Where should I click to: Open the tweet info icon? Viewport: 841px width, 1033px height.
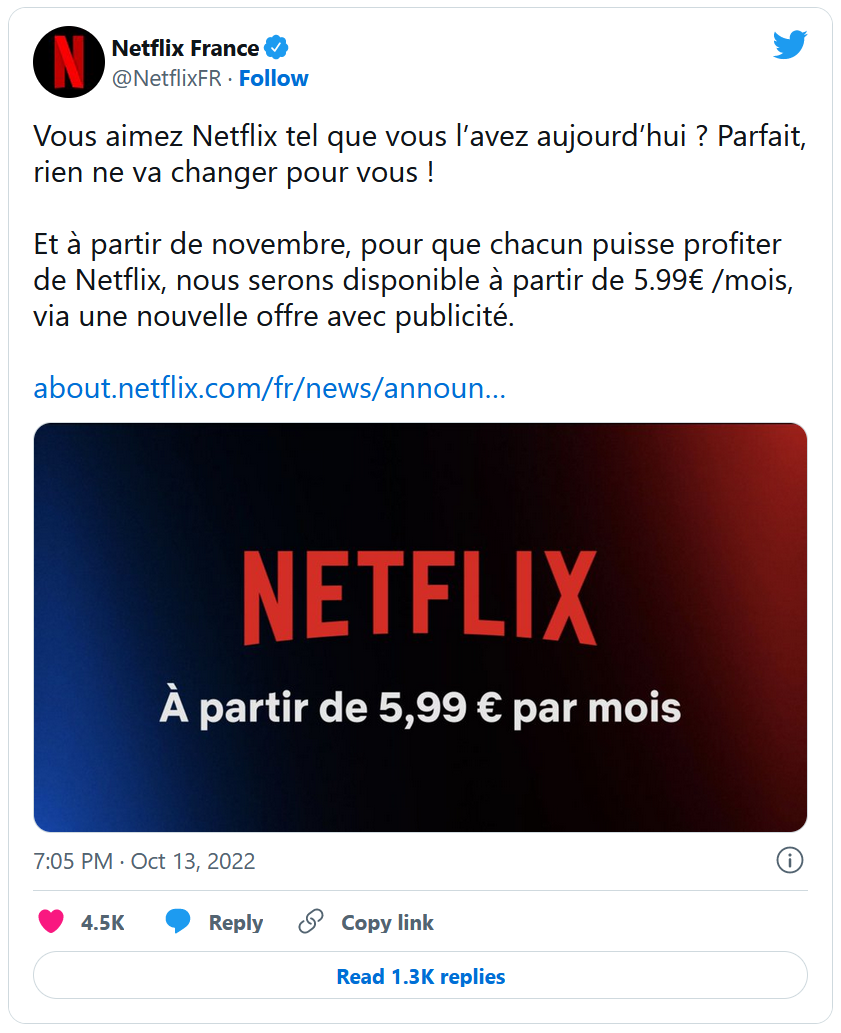789,860
